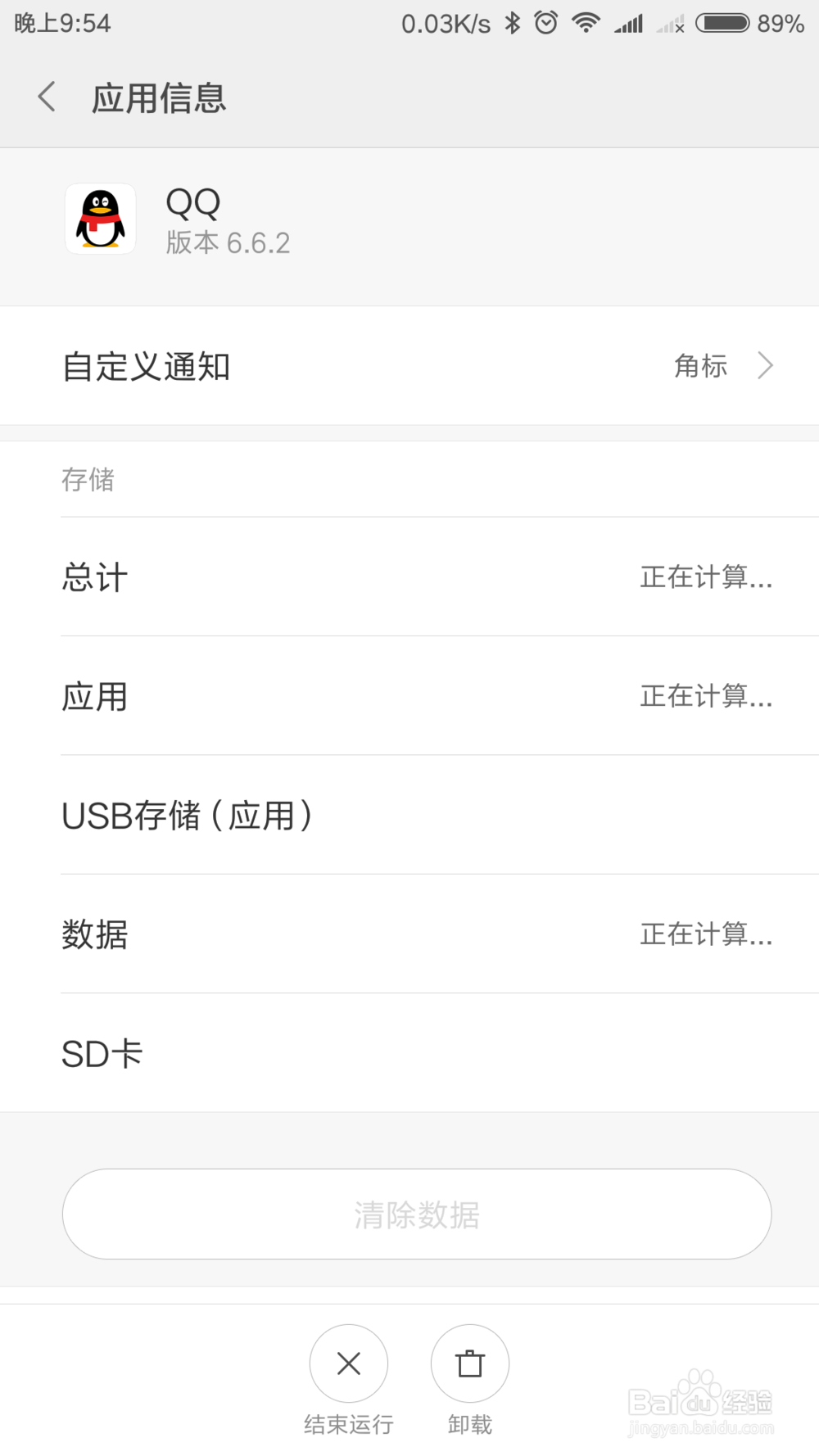Open the 应用信息 title bar
Image resolution: width=819 pixels, height=1456 pixels.
[160, 97]
